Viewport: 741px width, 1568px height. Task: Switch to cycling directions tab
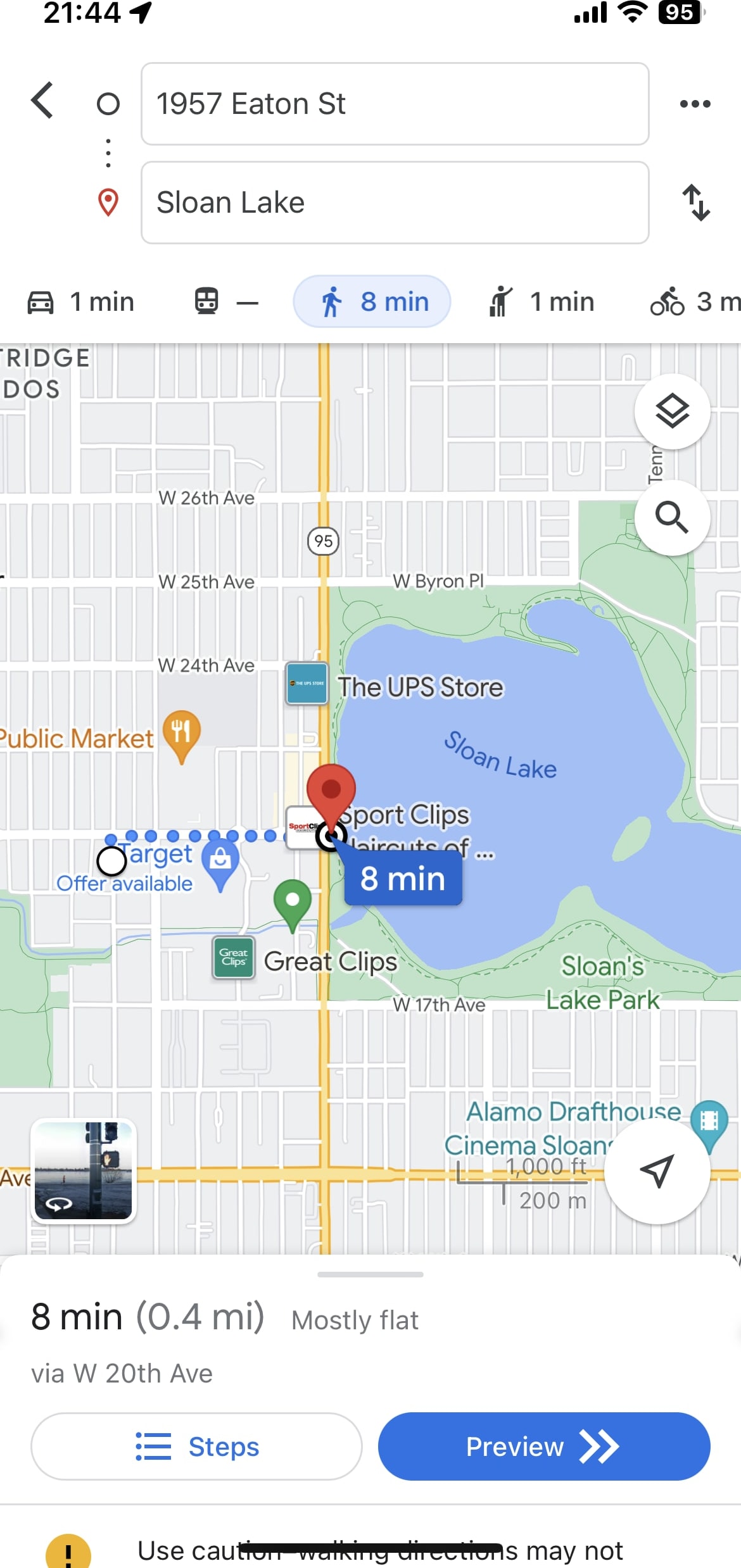pos(694,302)
